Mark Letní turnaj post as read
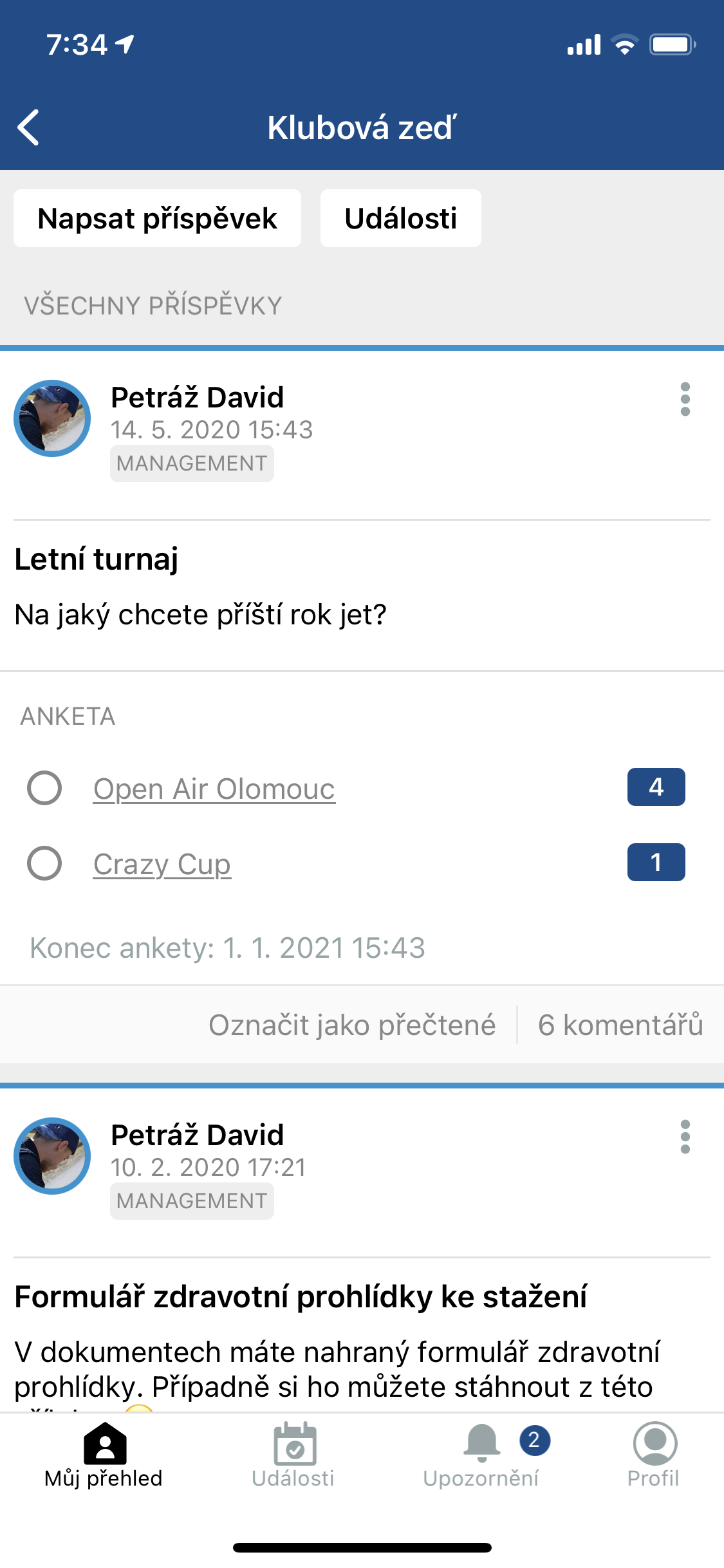The image size is (724, 1568). [352, 1025]
